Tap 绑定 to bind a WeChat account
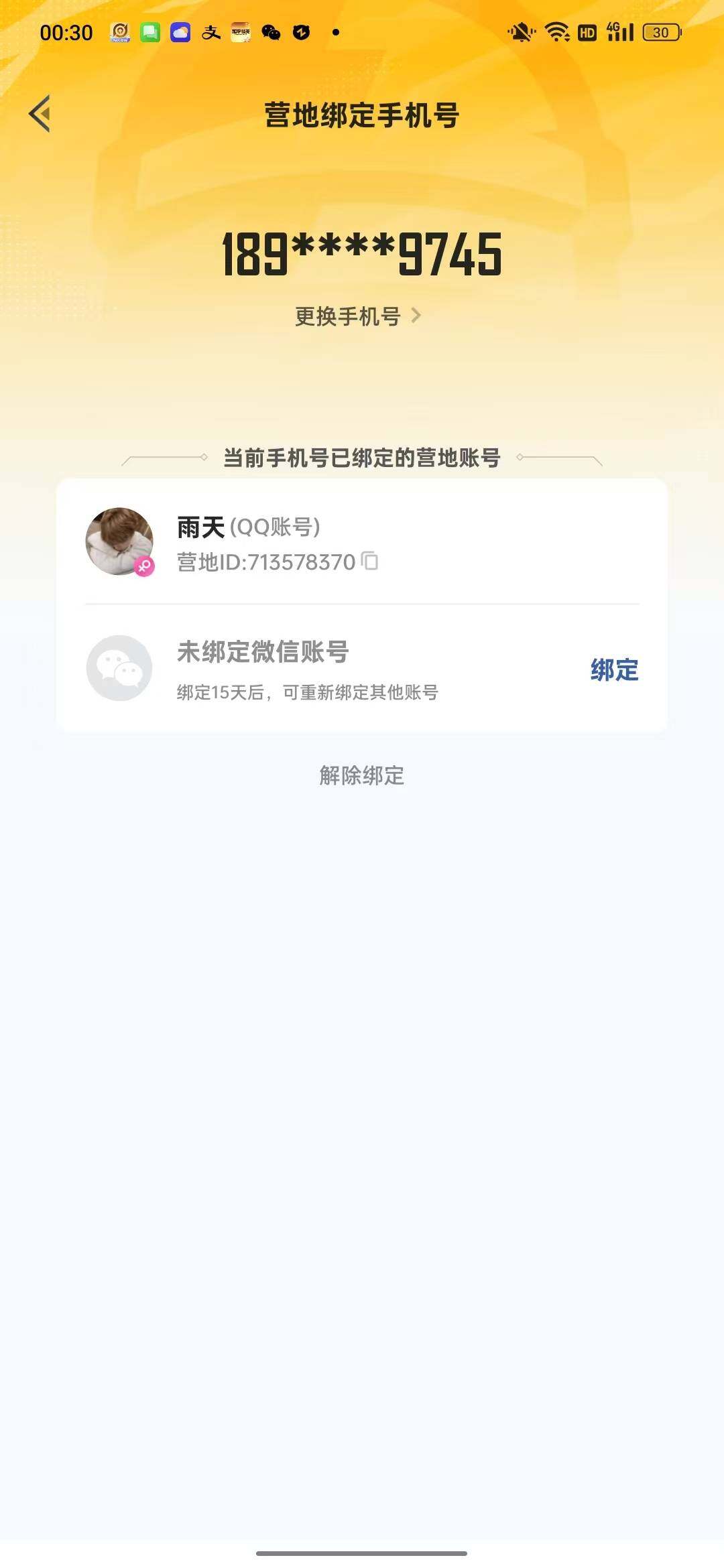 click(615, 668)
